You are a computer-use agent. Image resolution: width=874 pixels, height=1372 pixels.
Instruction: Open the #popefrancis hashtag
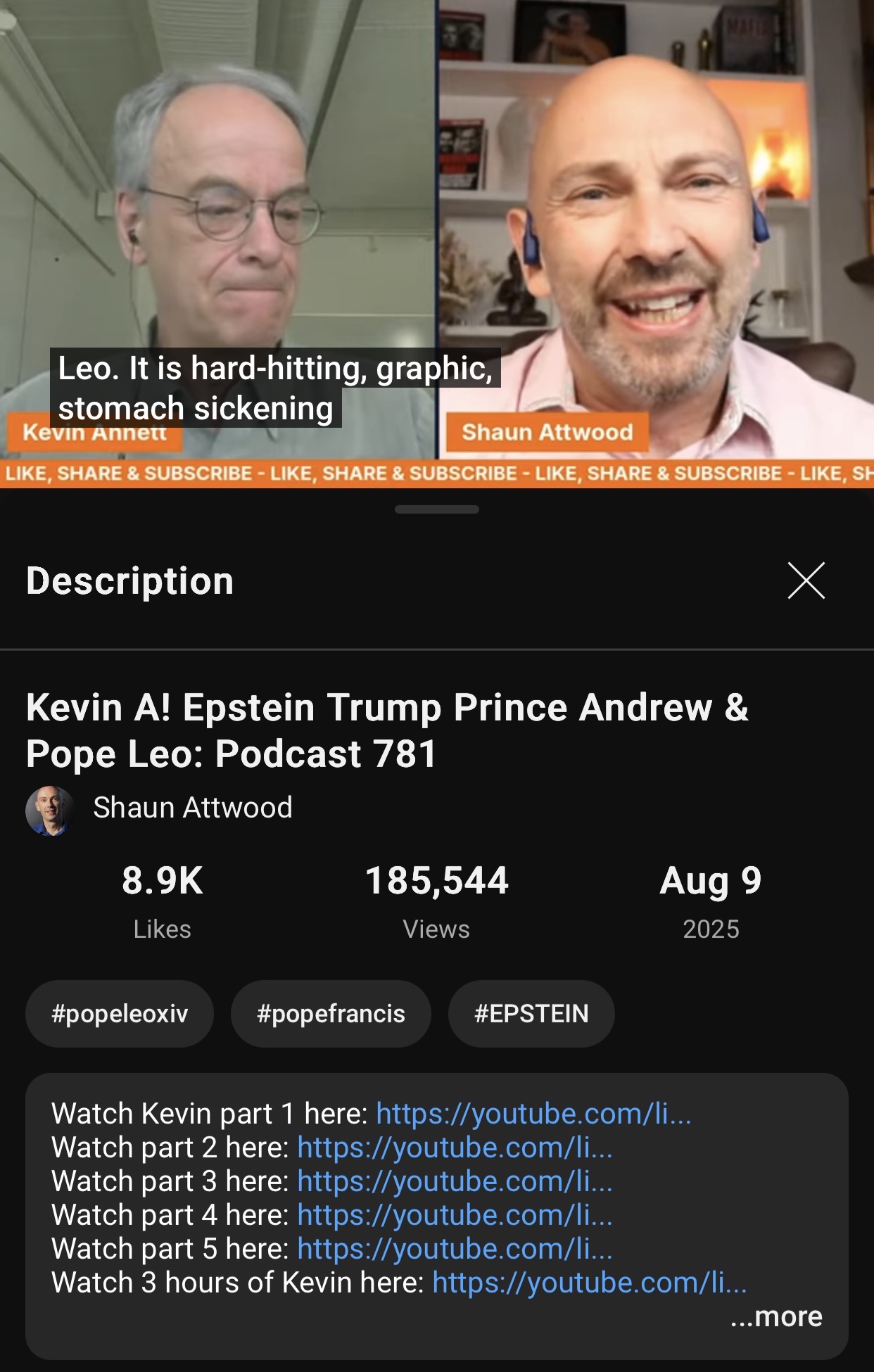[331, 1013]
